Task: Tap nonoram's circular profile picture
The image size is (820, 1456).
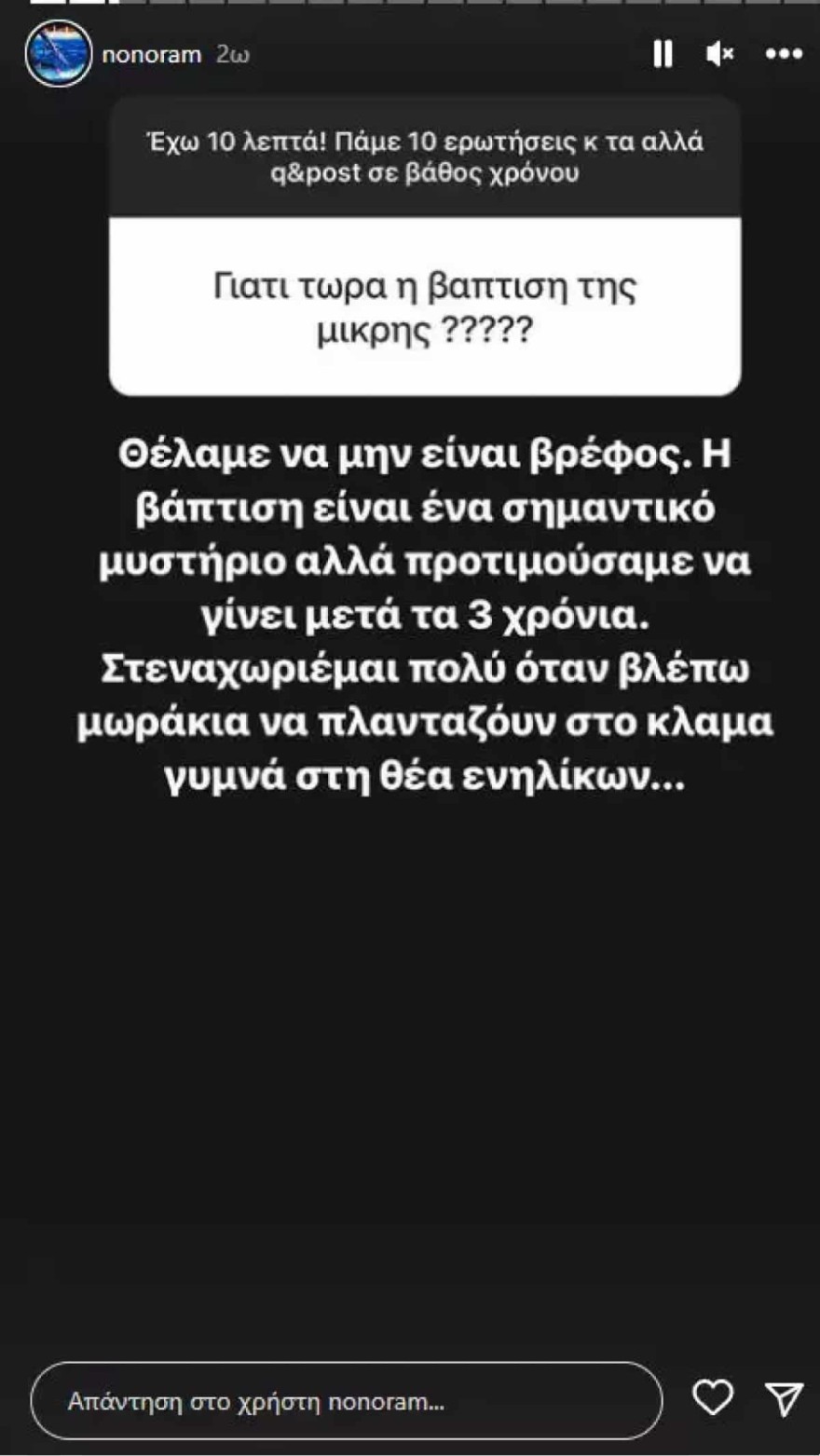Action: pos(58,53)
